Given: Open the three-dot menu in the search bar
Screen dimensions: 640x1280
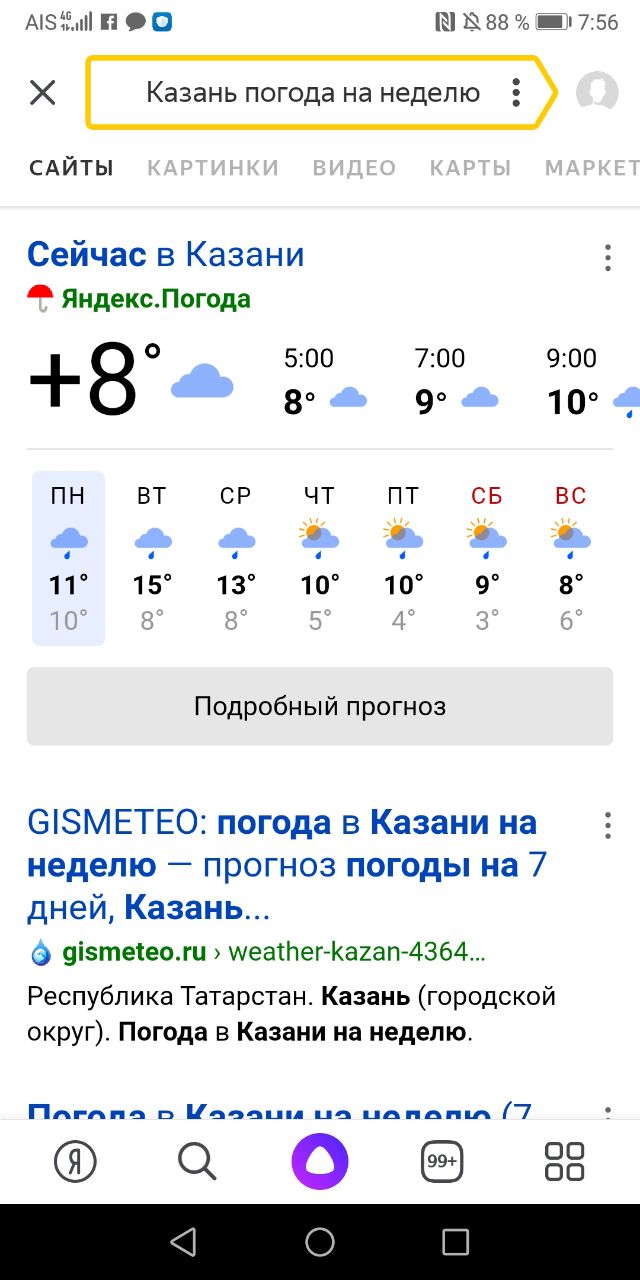Looking at the screenshot, I should pyautogui.click(x=516, y=93).
